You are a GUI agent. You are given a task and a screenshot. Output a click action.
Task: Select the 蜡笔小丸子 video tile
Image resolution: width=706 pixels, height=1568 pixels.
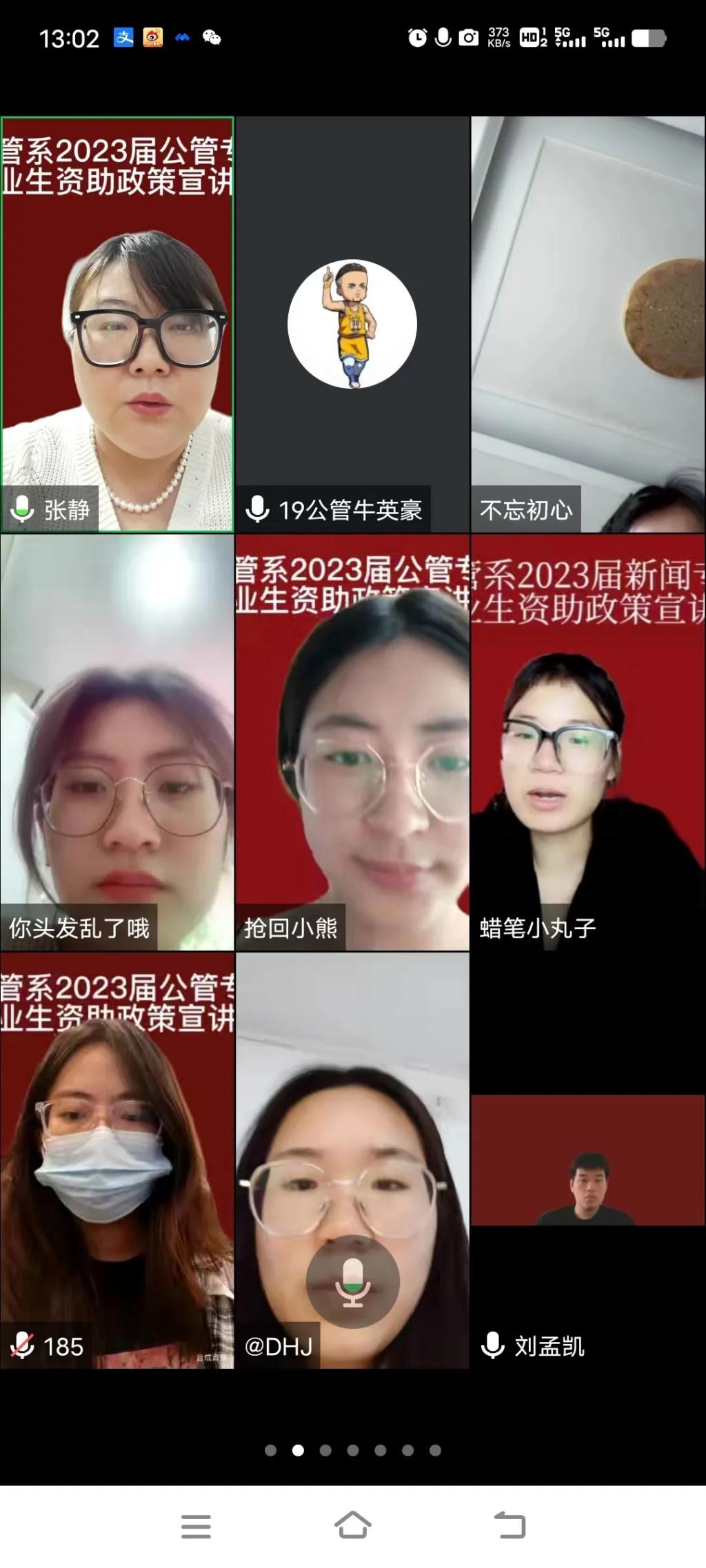(x=588, y=742)
